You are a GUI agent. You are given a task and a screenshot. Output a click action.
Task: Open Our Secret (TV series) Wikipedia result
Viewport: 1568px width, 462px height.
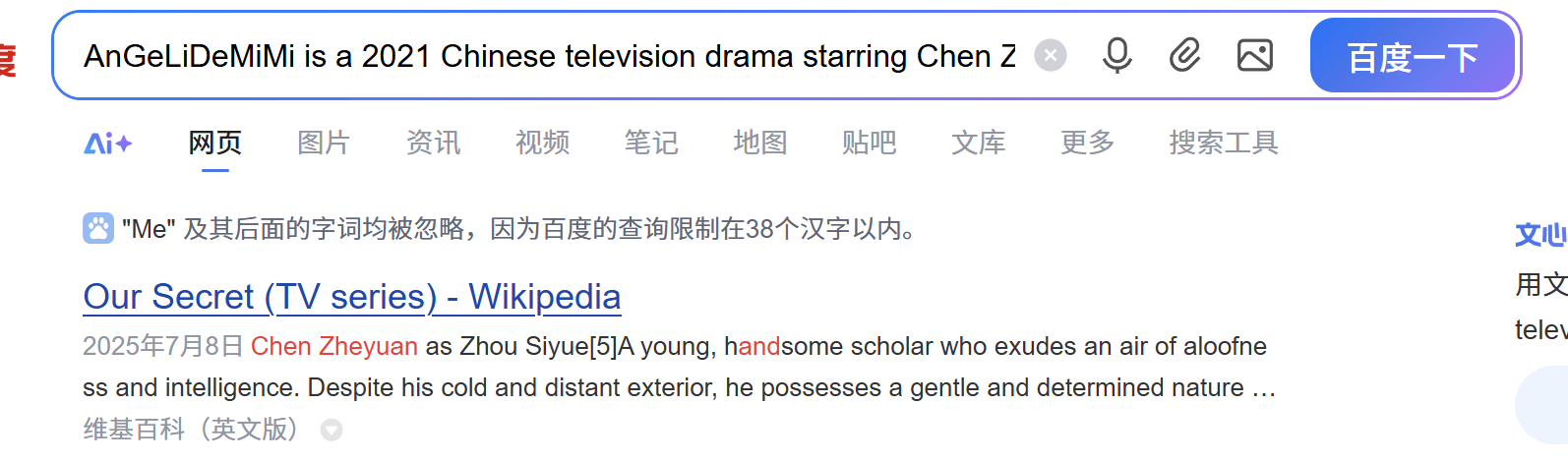[352, 297]
